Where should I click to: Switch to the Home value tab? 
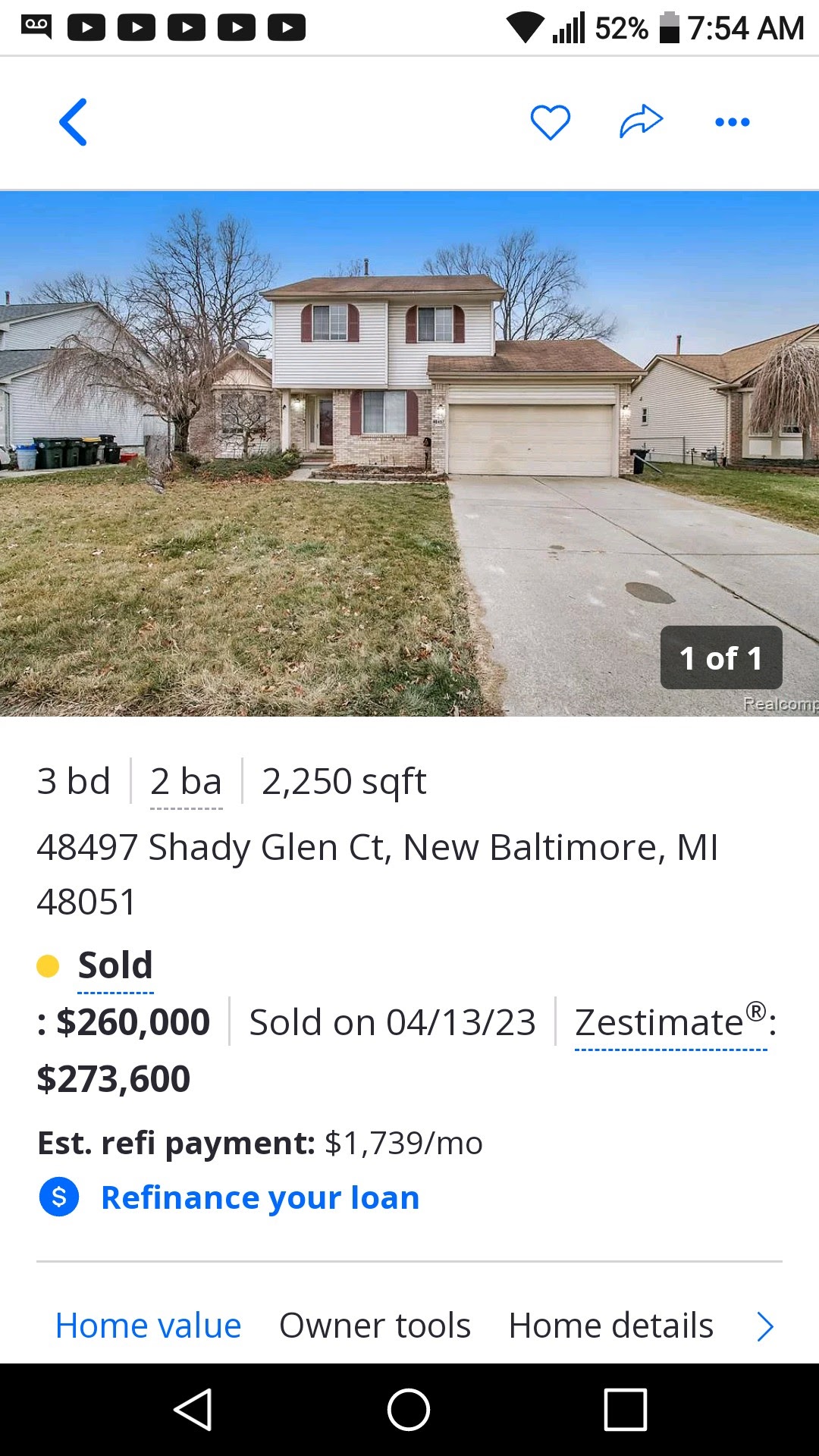[149, 1326]
